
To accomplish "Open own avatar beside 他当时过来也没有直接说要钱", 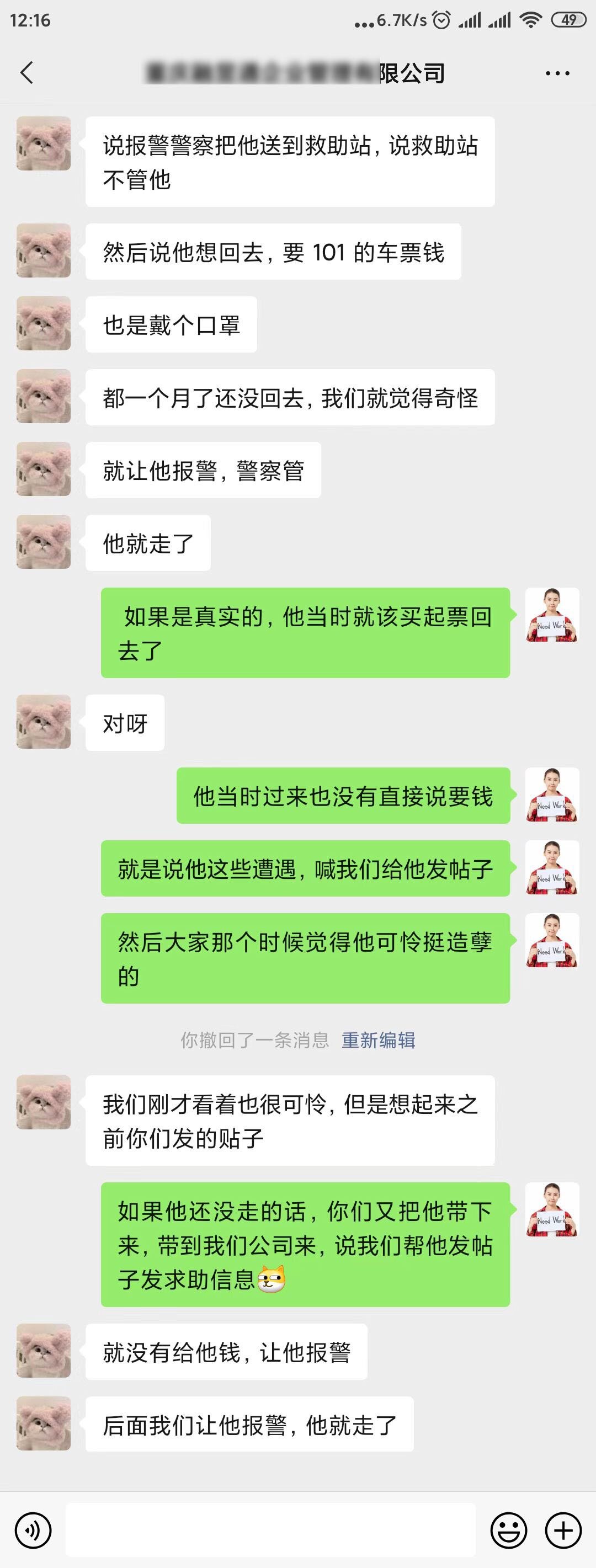I will click(x=552, y=795).
